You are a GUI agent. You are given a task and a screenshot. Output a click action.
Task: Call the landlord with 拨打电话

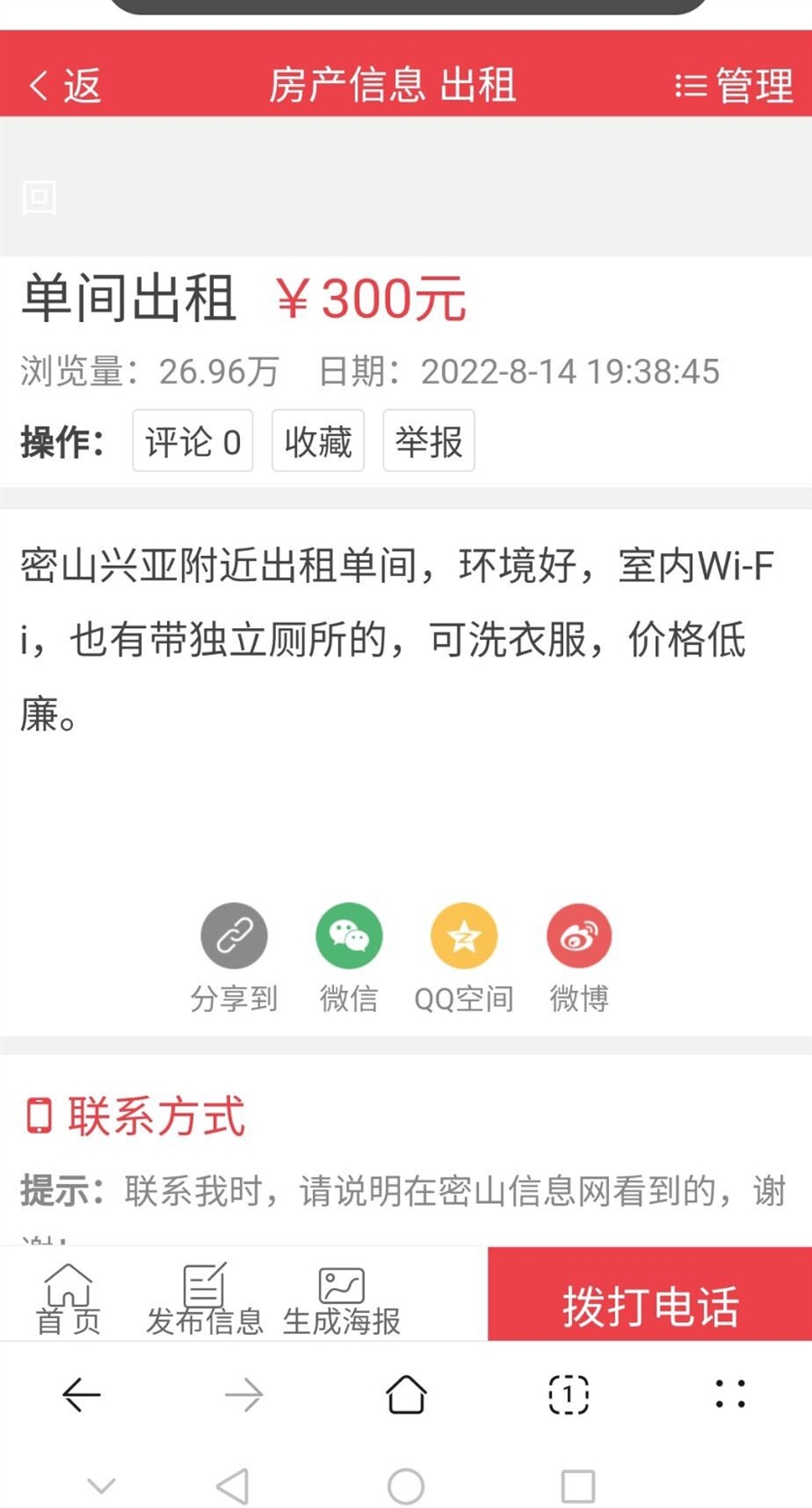coord(650,1304)
